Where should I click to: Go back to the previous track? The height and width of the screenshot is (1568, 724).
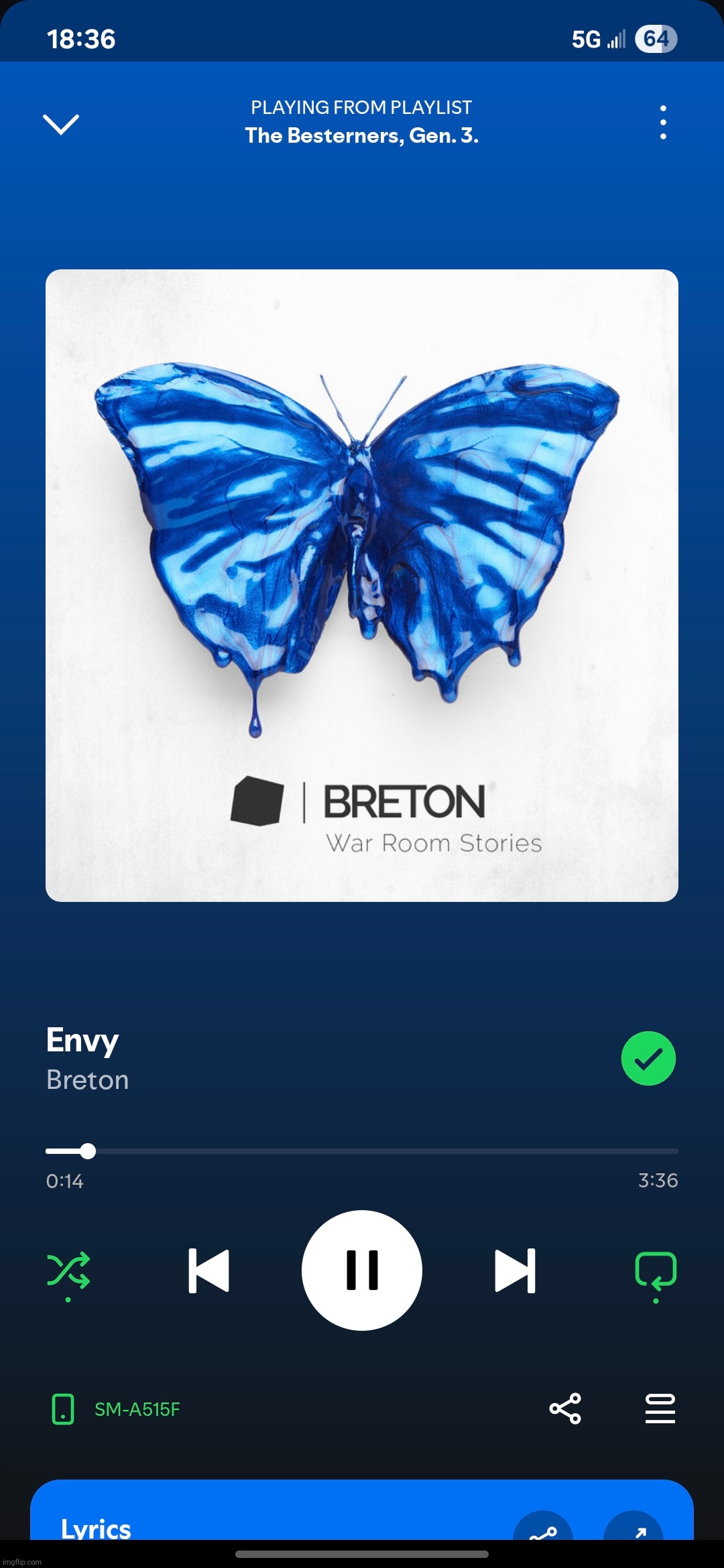click(209, 1270)
